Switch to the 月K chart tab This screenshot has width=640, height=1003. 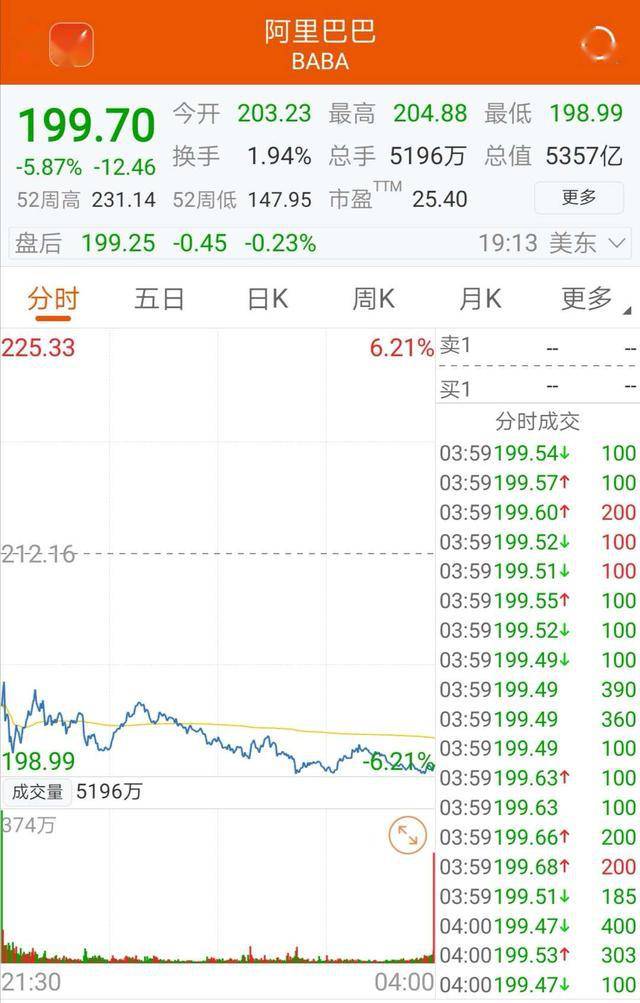(x=480, y=298)
